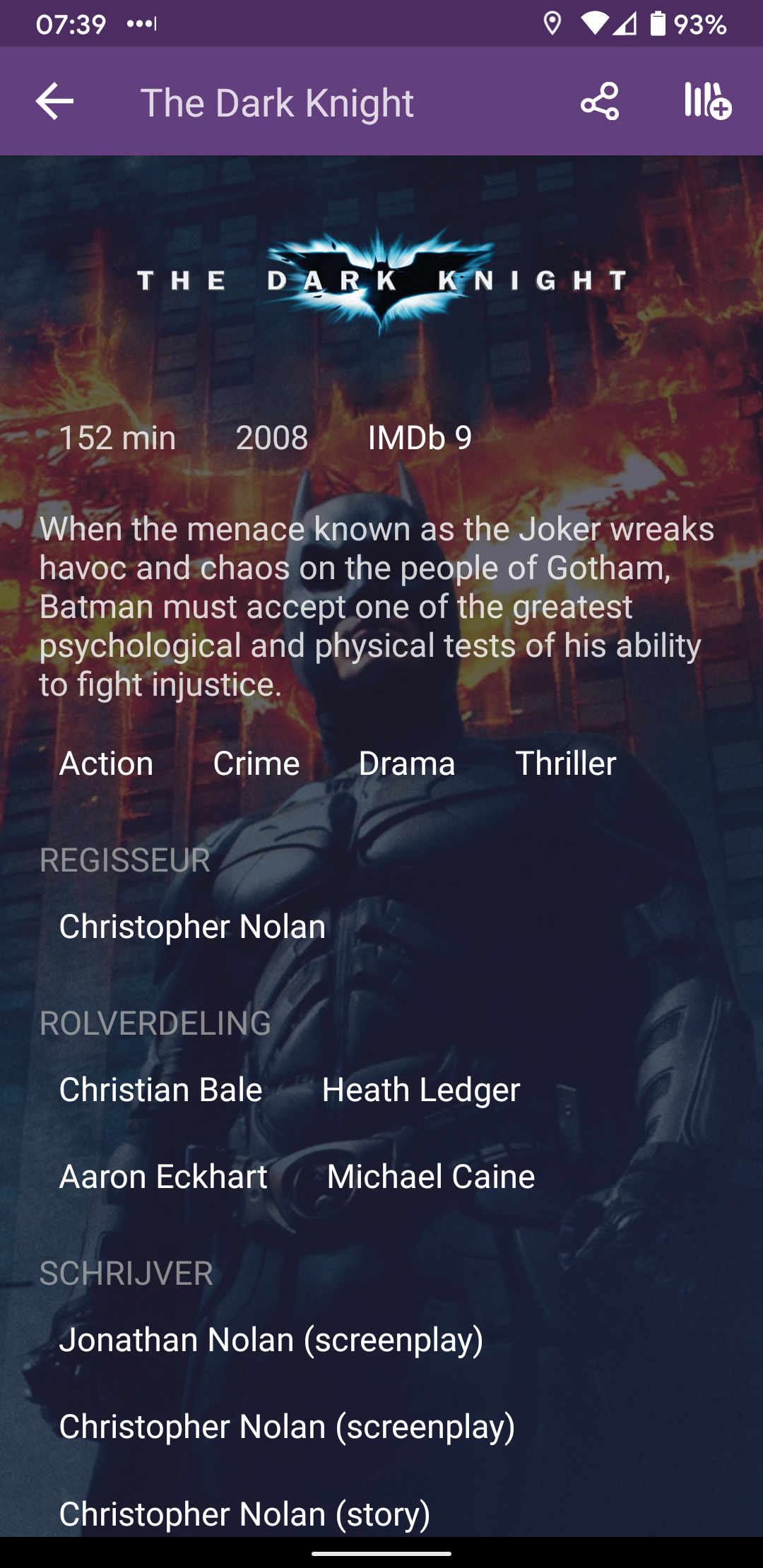
Task: Select the Drama genre chip
Action: [x=407, y=764]
